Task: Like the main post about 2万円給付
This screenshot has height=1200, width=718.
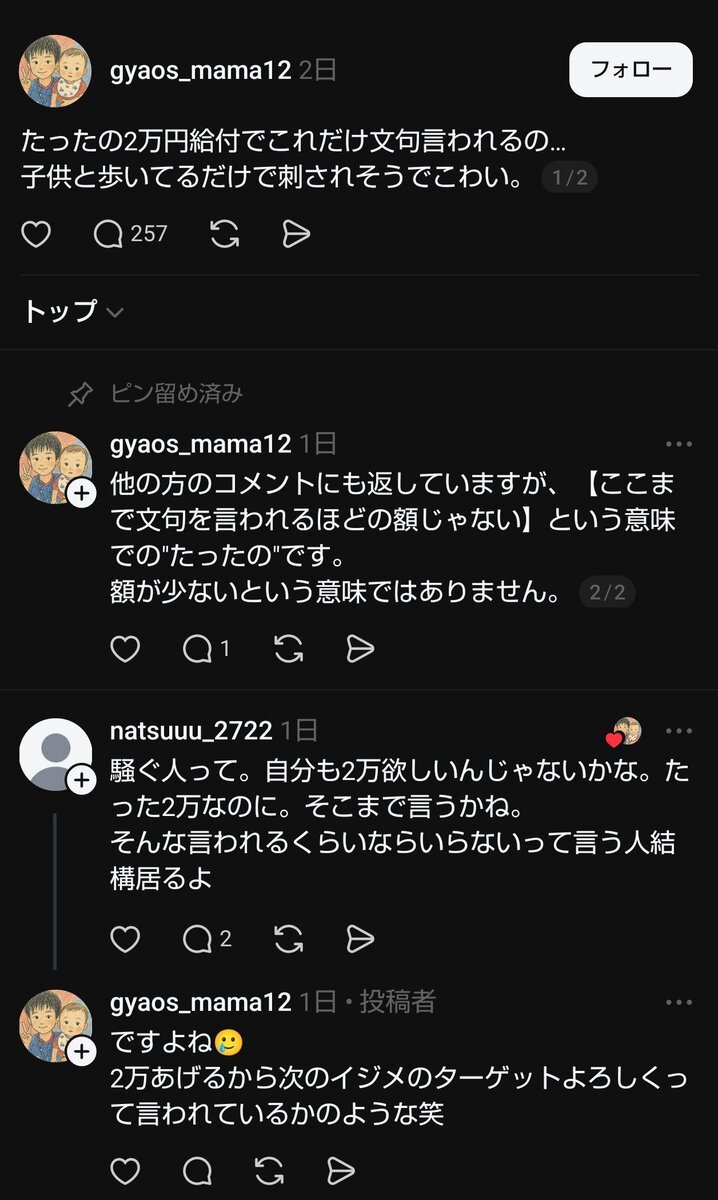Action: click(x=36, y=234)
